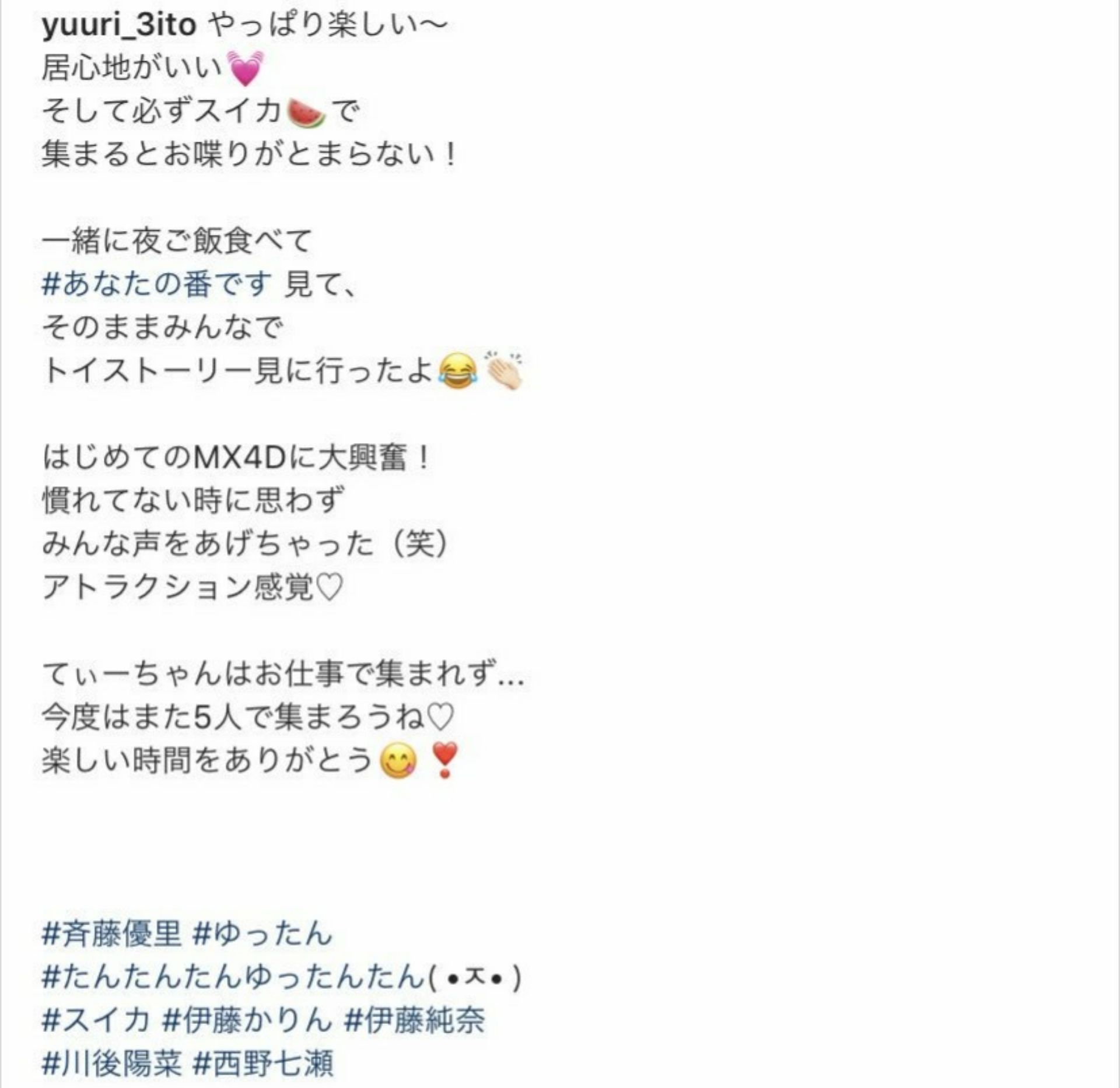Open the #斉藤優里 hashtag
The image size is (1120, 1088).
pyautogui.click(x=112, y=933)
